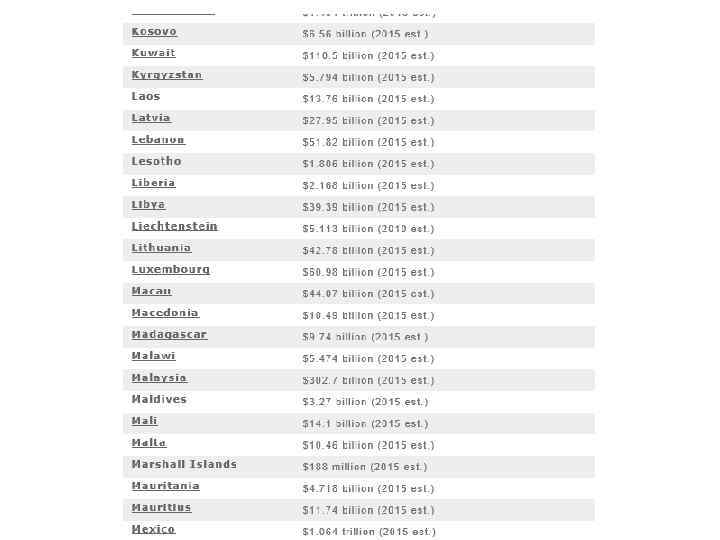Open the Kuwait link
720x540 pixels.
[153, 53]
